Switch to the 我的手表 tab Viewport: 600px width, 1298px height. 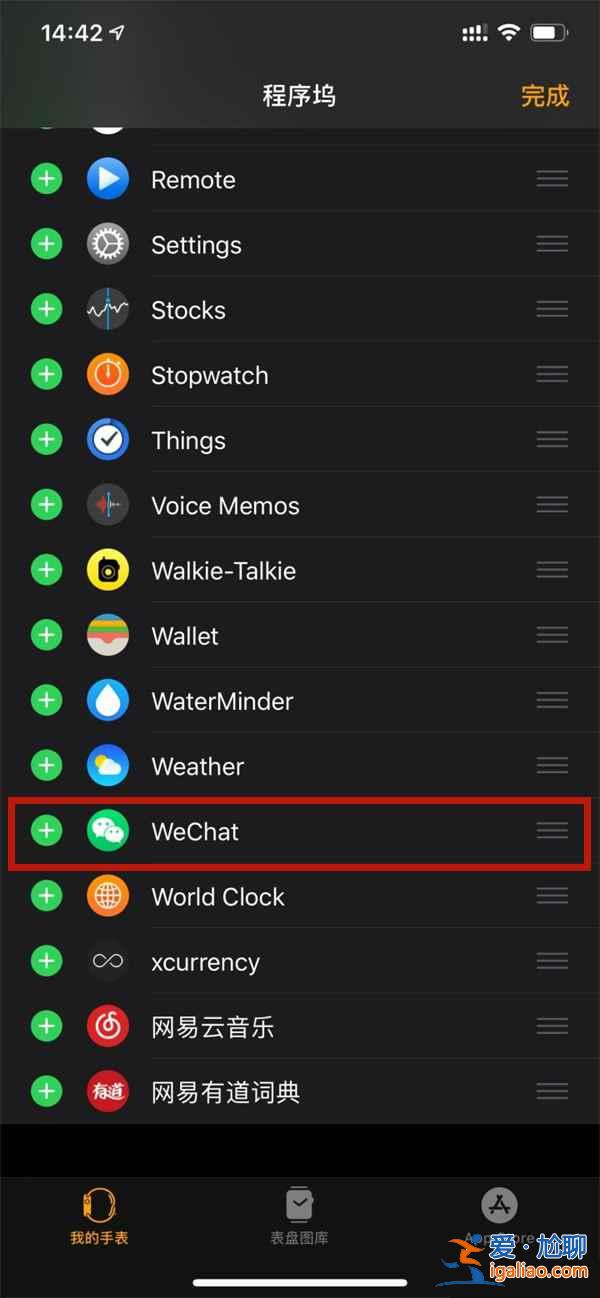pos(99,1216)
